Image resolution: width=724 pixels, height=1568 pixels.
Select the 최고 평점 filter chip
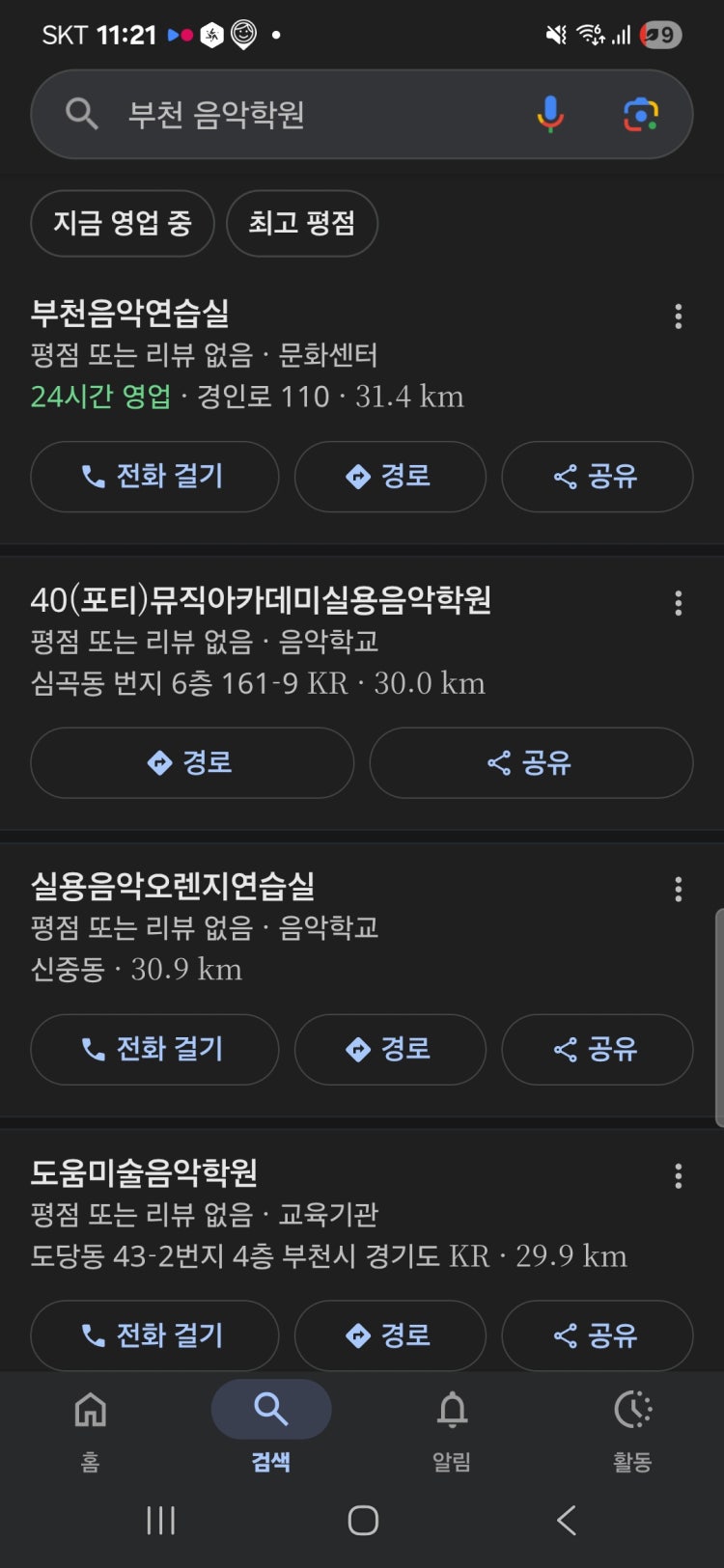(301, 224)
